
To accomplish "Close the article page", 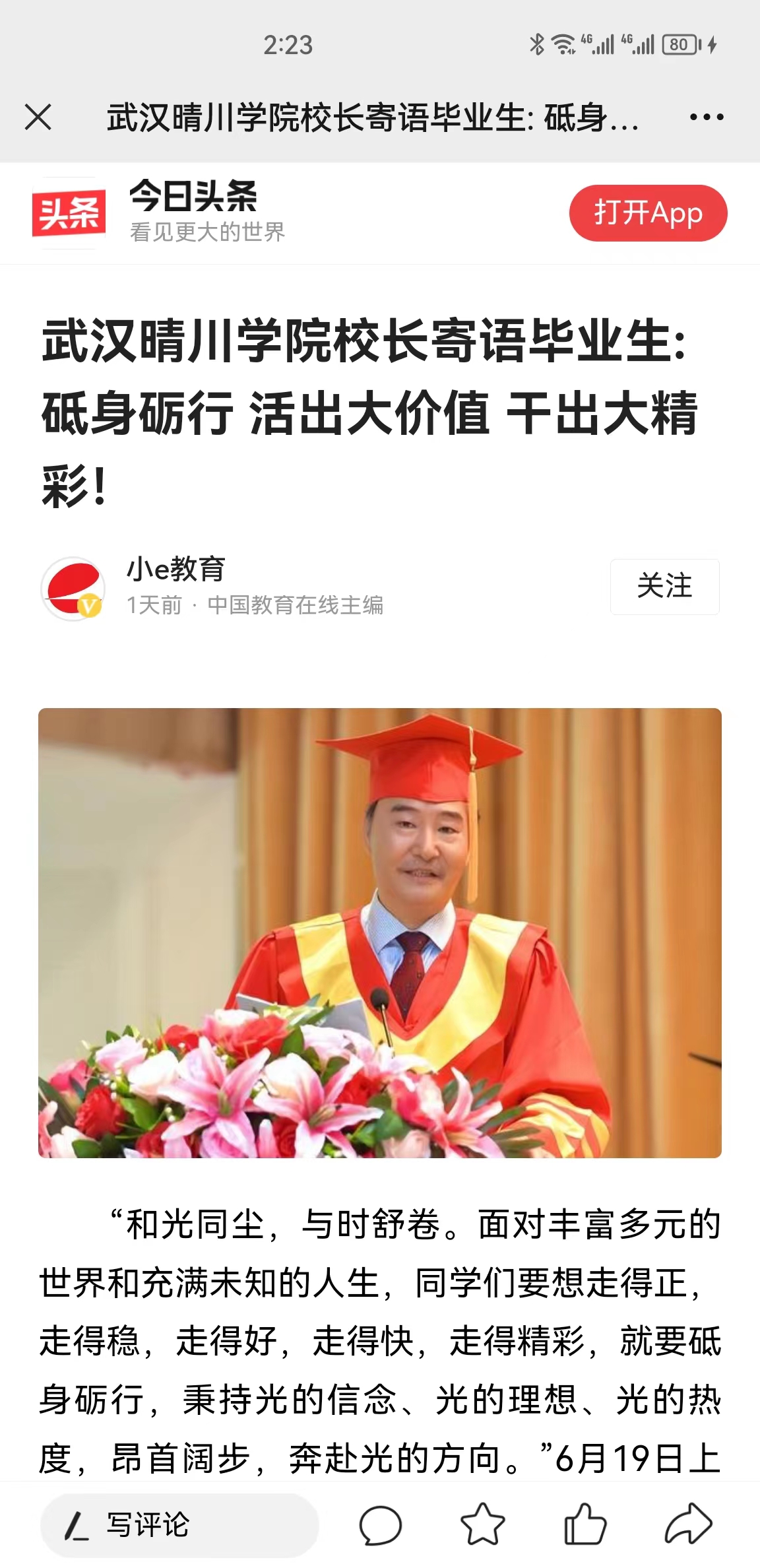I will click(x=38, y=118).
